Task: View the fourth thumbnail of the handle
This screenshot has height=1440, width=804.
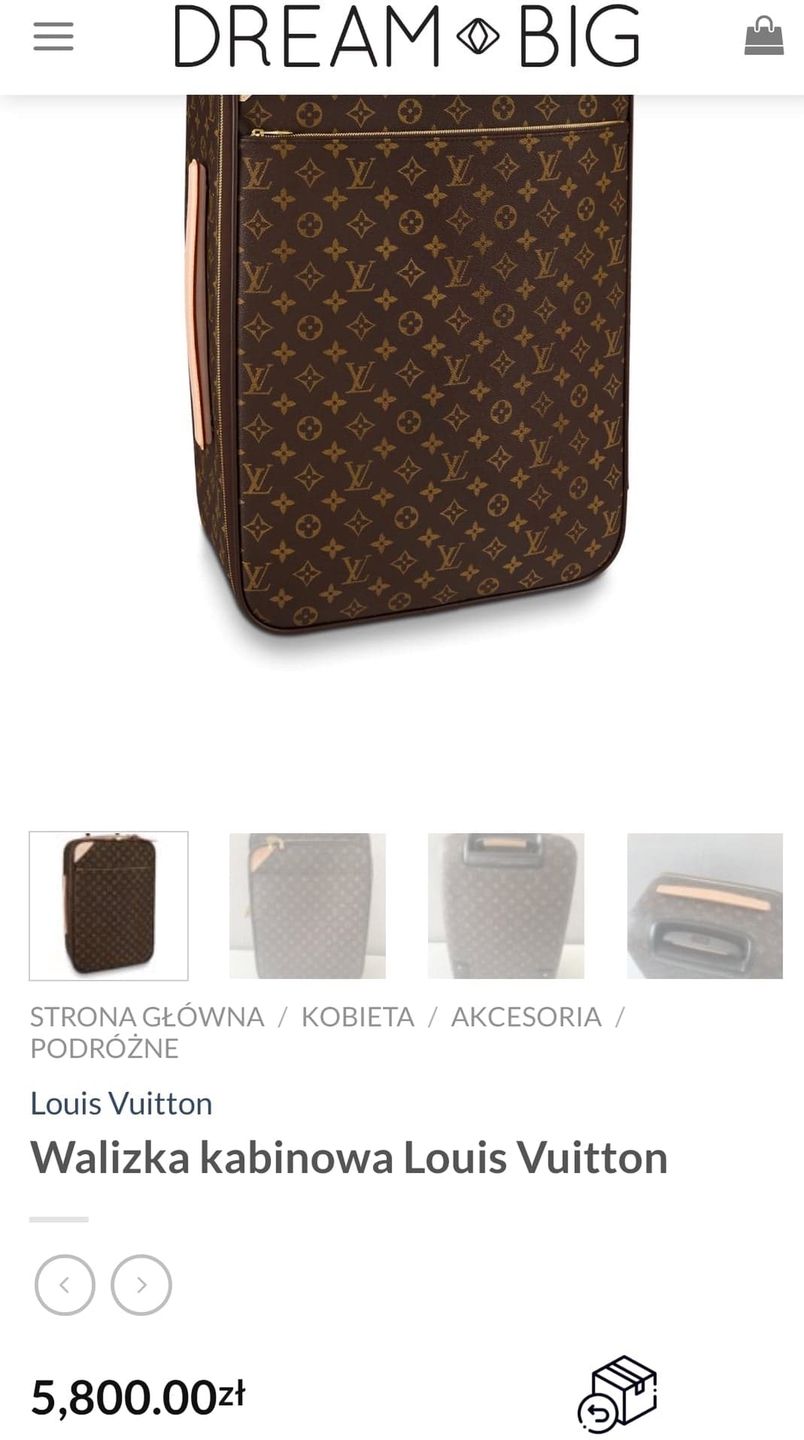Action: (x=704, y=906)
